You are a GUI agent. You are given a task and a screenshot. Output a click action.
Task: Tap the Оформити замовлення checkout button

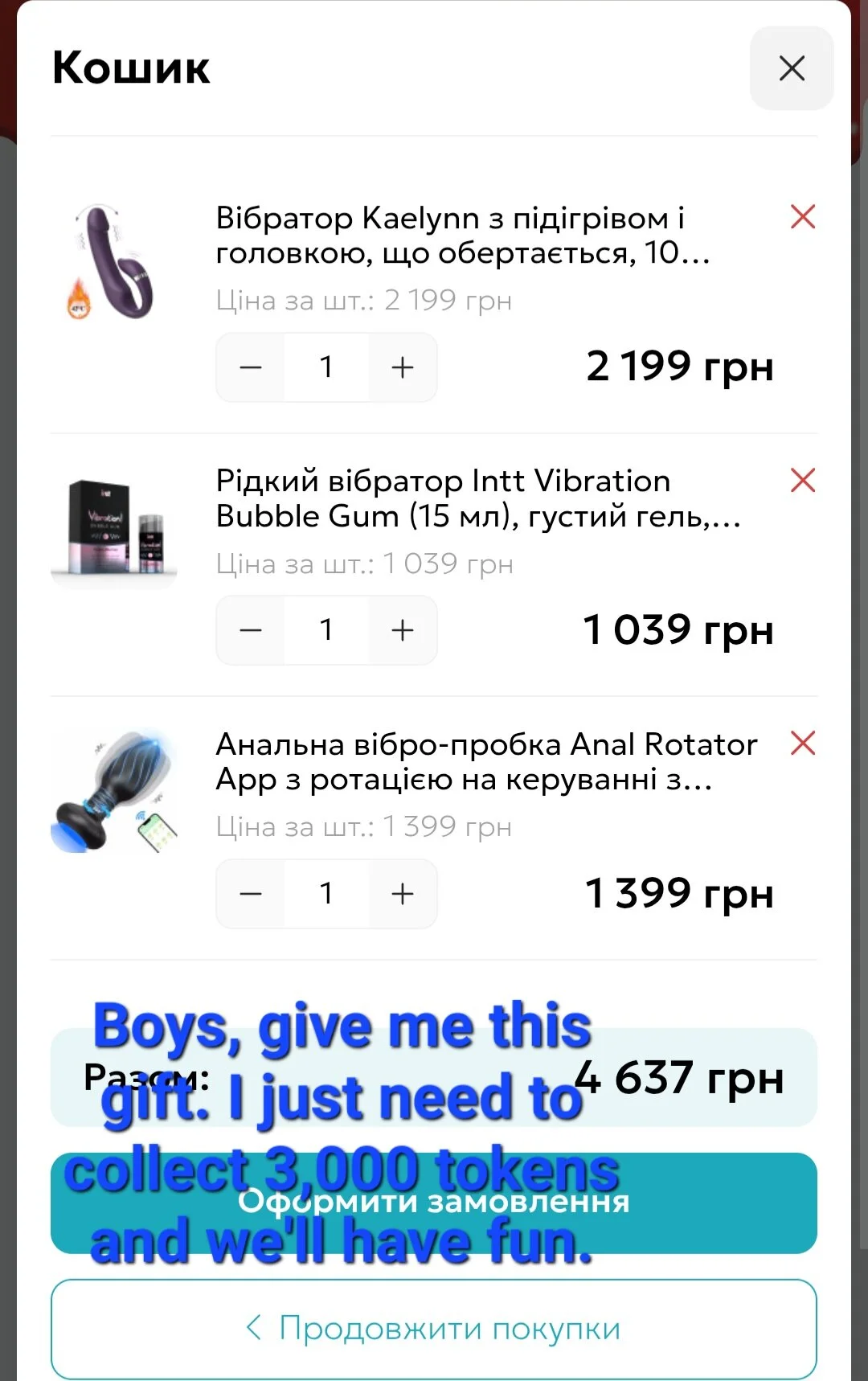click(x=434, y=1203)
